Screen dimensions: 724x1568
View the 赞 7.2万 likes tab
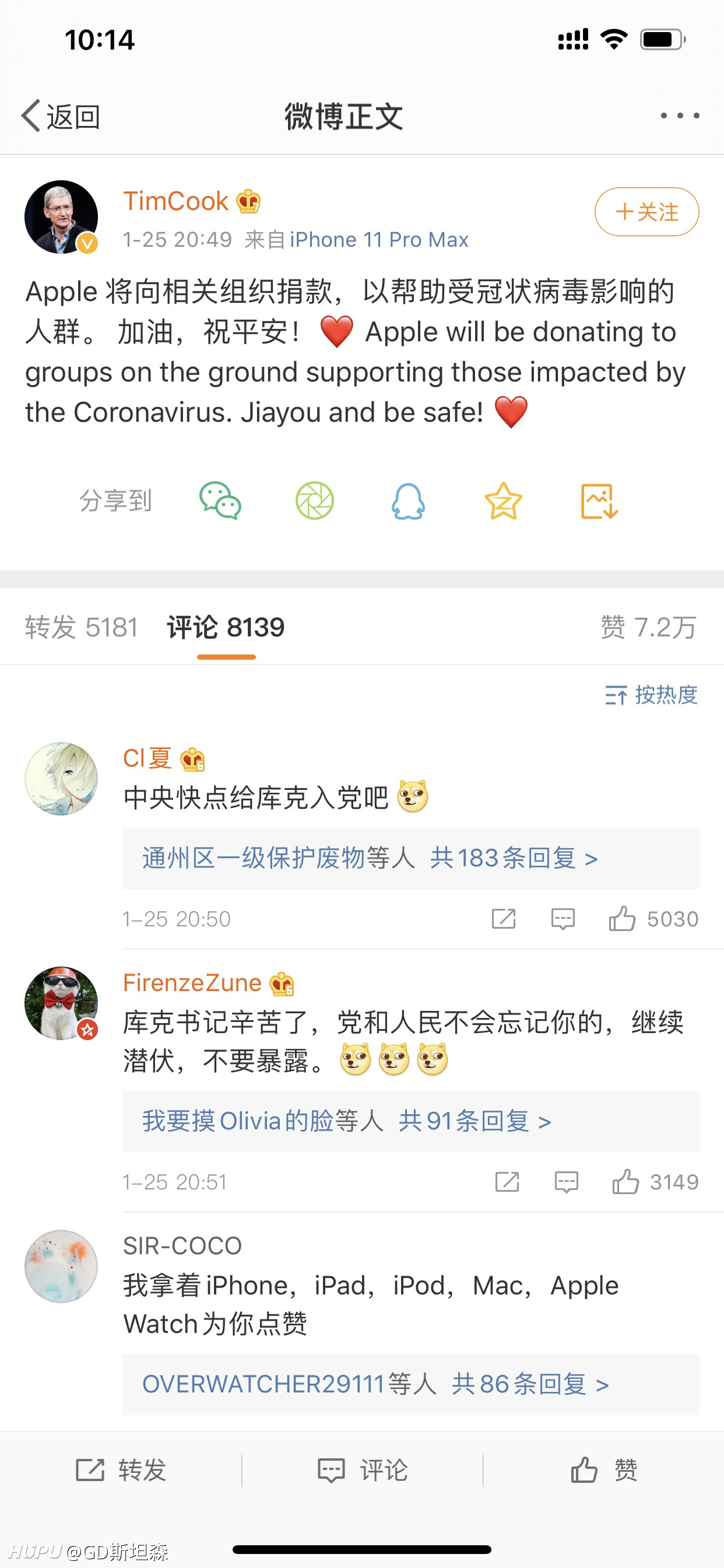click(x=649, y=628)
